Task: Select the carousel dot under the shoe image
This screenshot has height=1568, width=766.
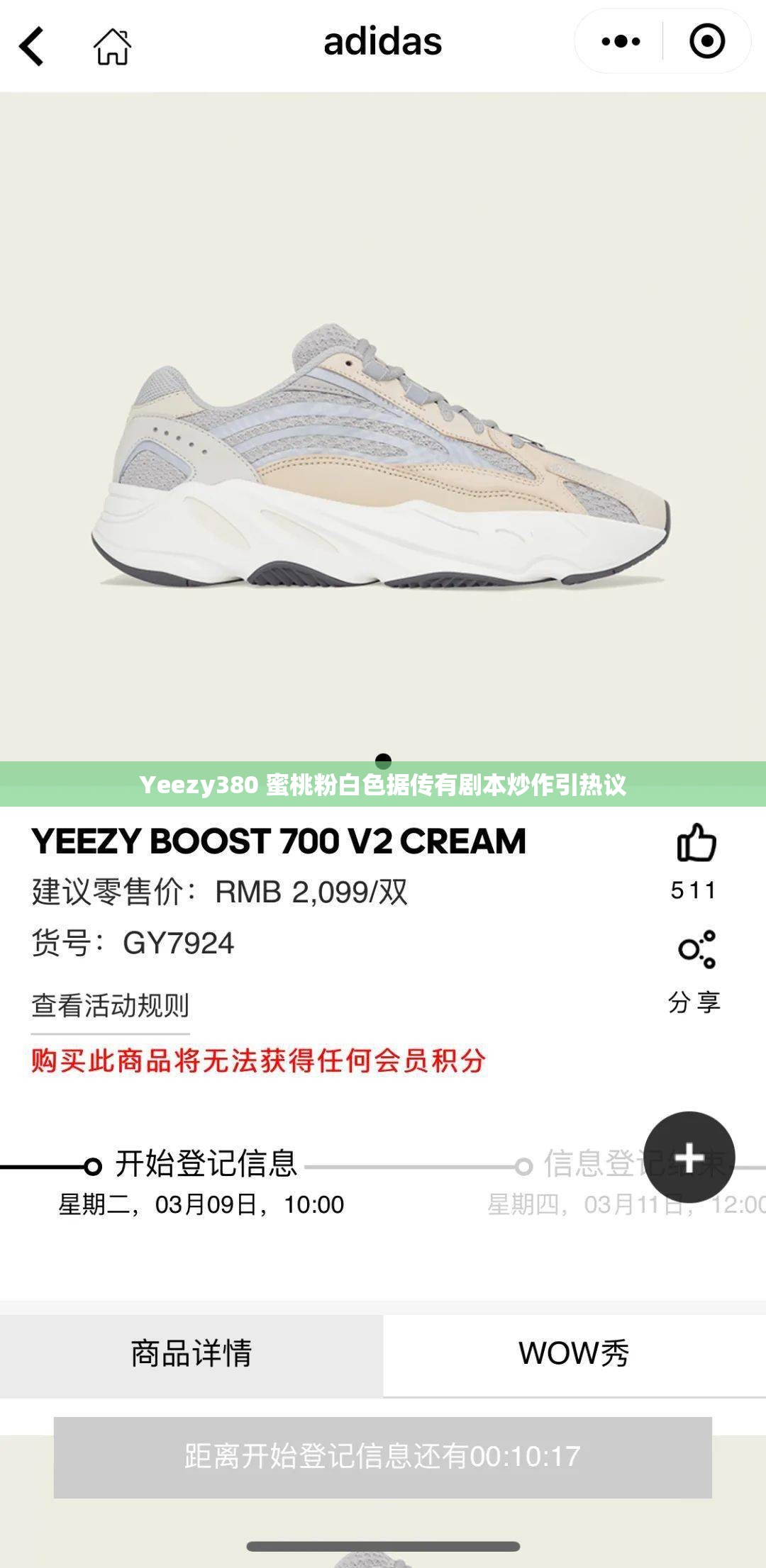Action: point(383,760)
